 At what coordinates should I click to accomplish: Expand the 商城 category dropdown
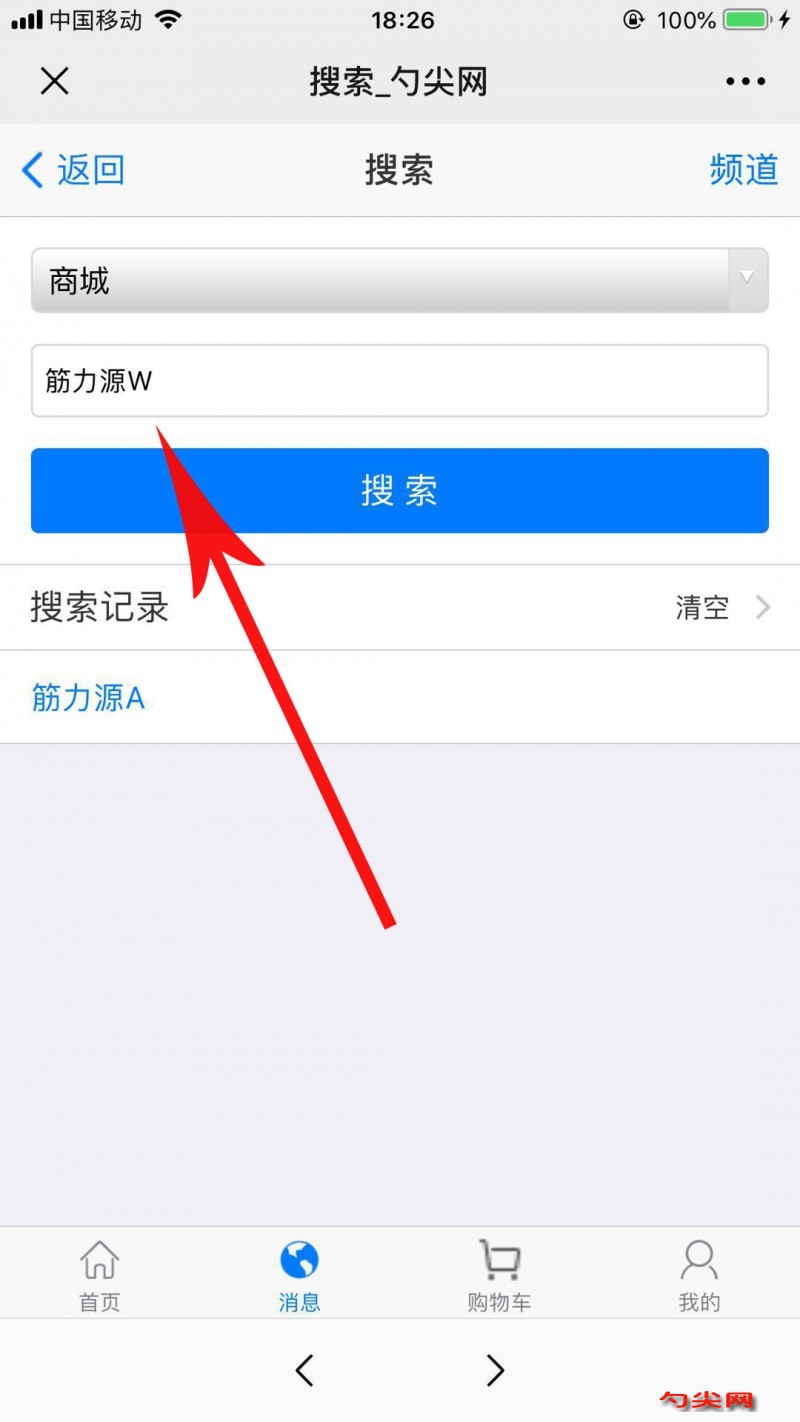(400, 281)
